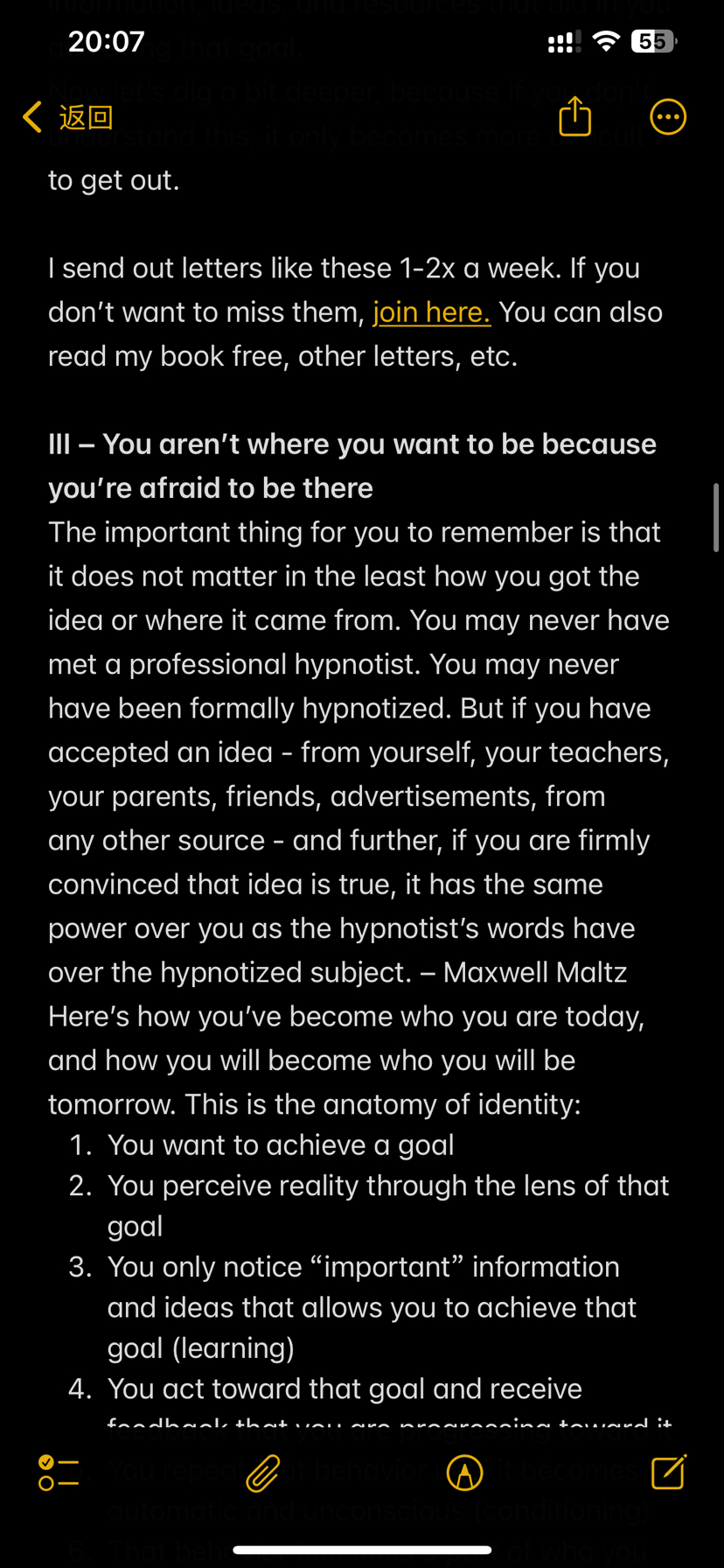Share this note
Screen dimensions: 724x1568
[x=574, y=116]
